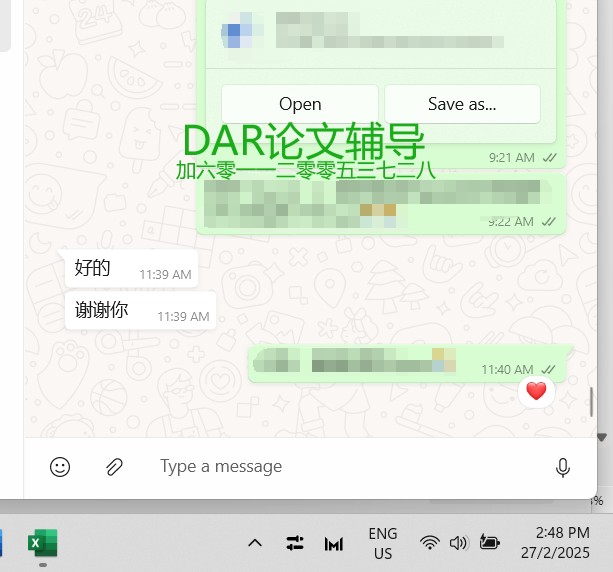Show hidden icons in the system tray
This screenshot has height=572, width=613.
(x=254, y=543)
